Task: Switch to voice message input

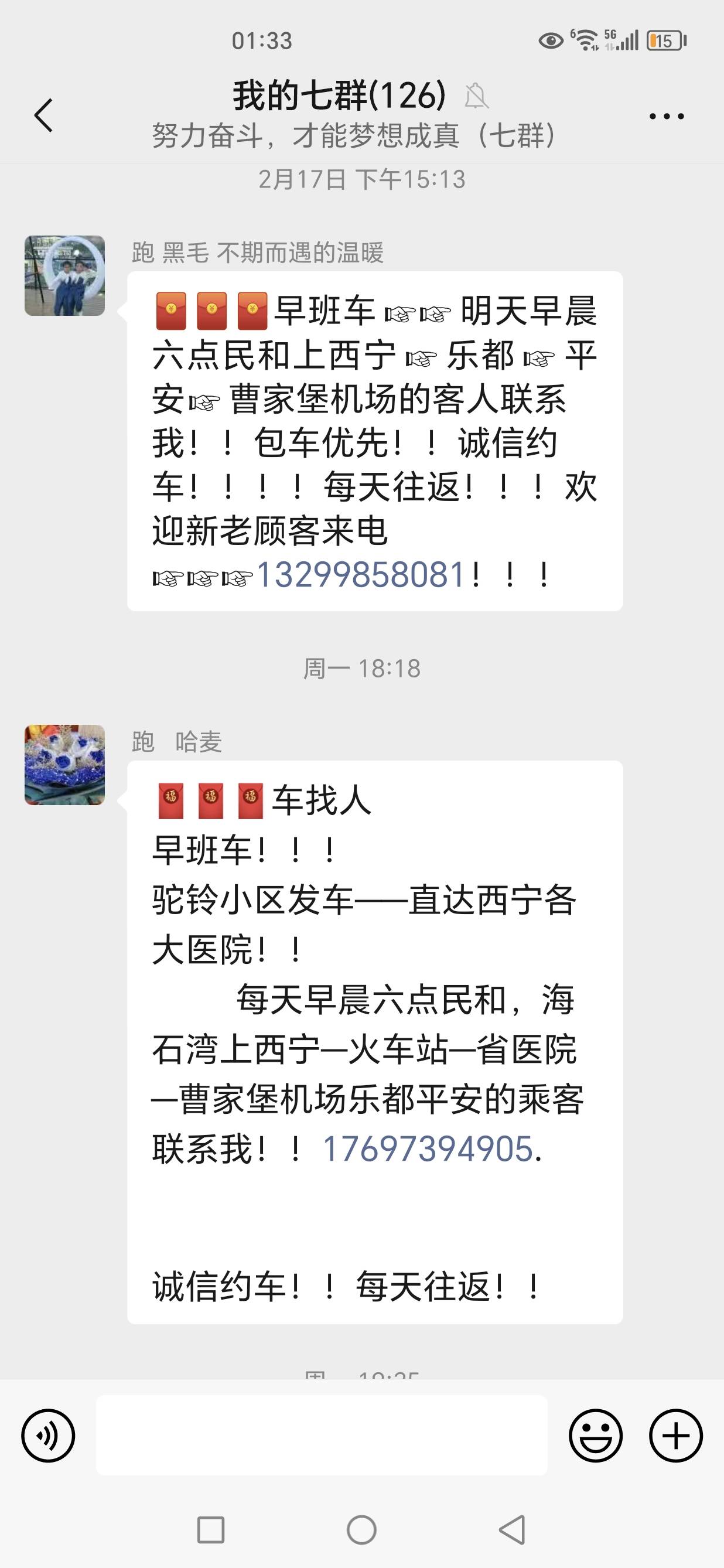Action: pos(48,1436)
